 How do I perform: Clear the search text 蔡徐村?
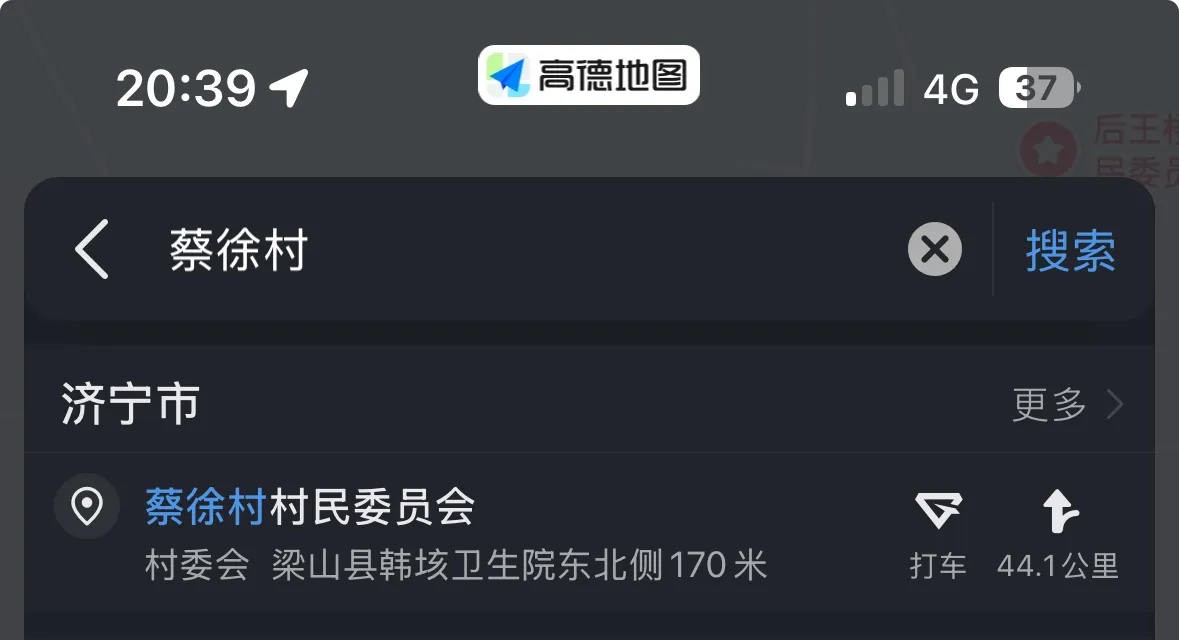click(x=934, y=250)
